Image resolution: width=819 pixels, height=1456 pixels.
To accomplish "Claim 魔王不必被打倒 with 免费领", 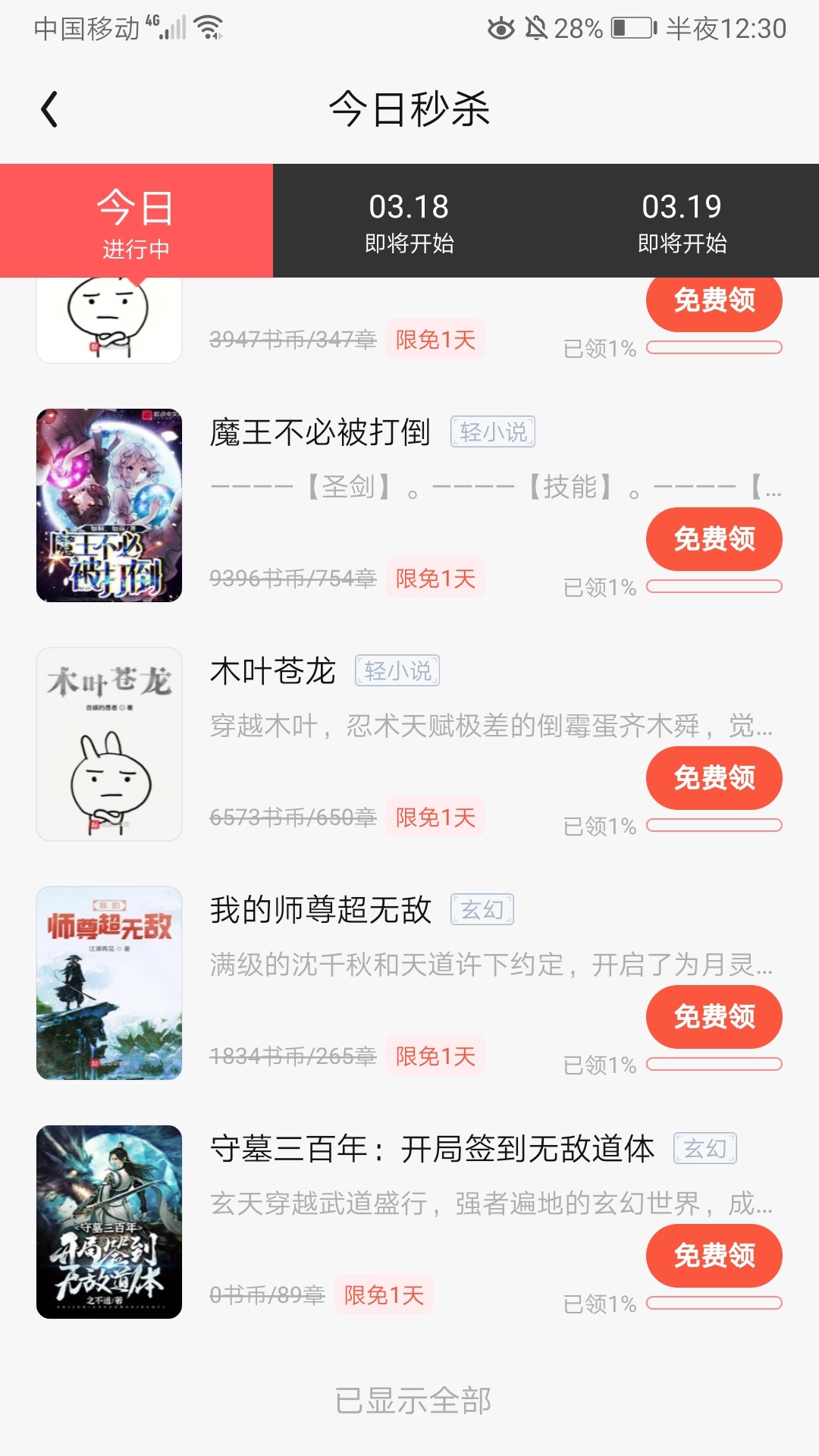I will pyautogui.click(x=714, y=539).
